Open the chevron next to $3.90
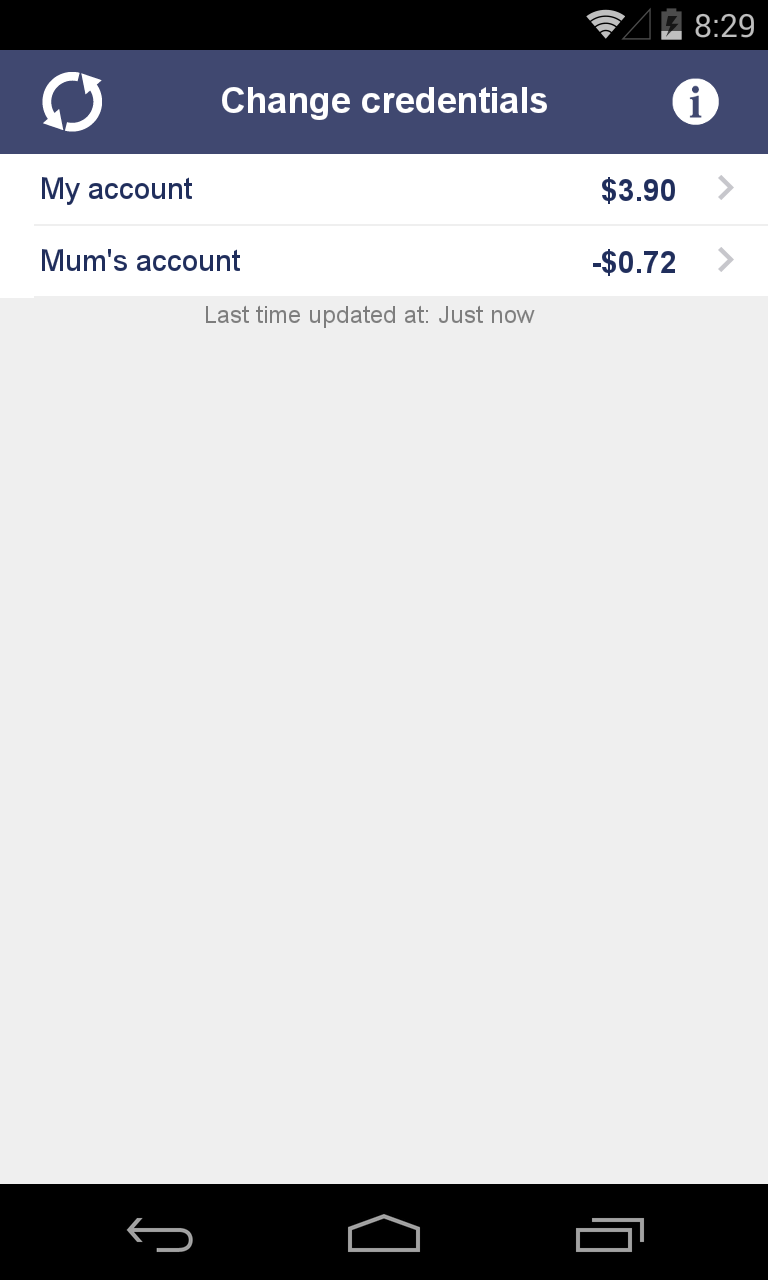 pos(727,188)
